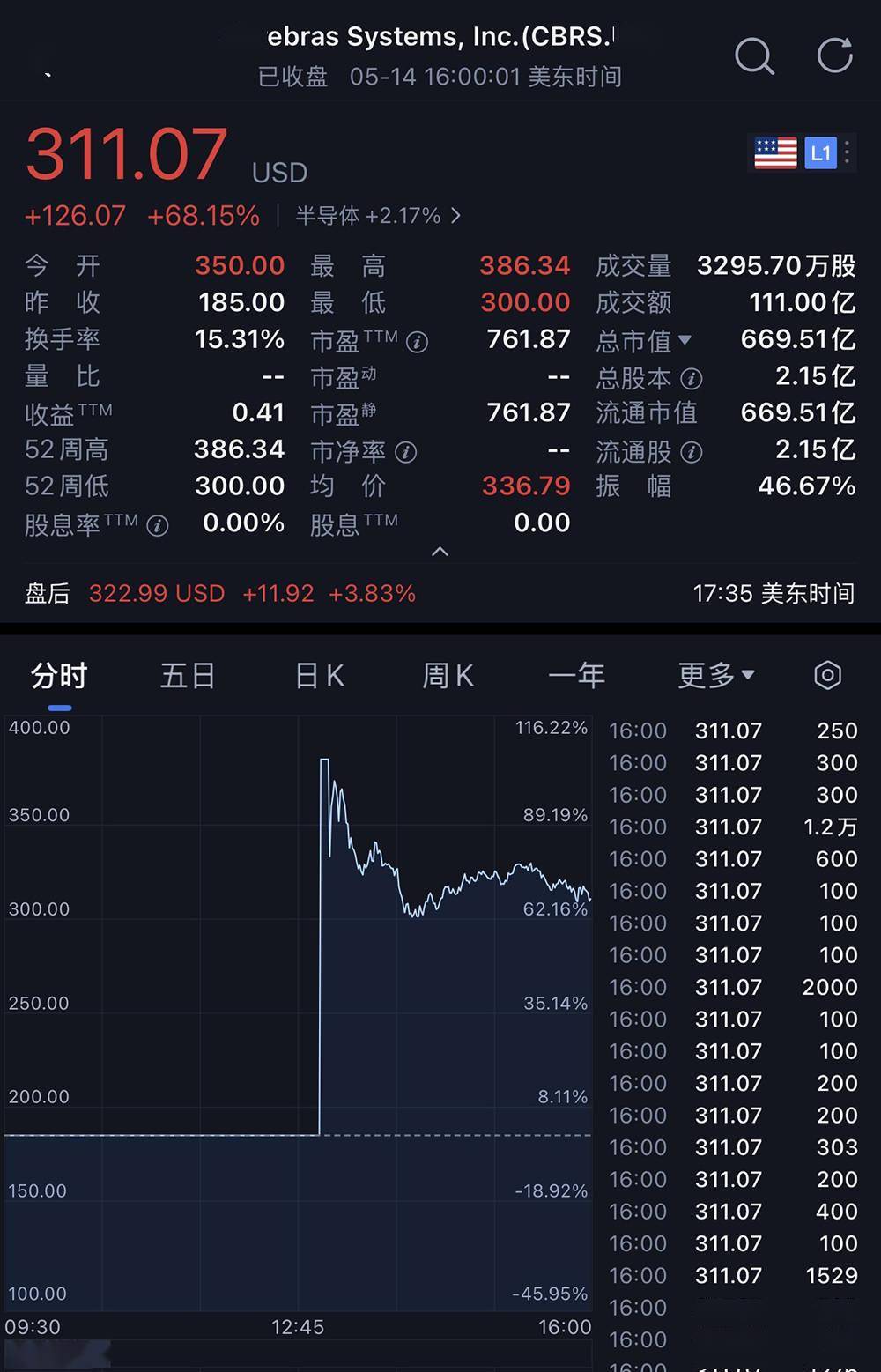Show info for 市盈TTM
Viewport: 881px width, 1372px height.
417,342
